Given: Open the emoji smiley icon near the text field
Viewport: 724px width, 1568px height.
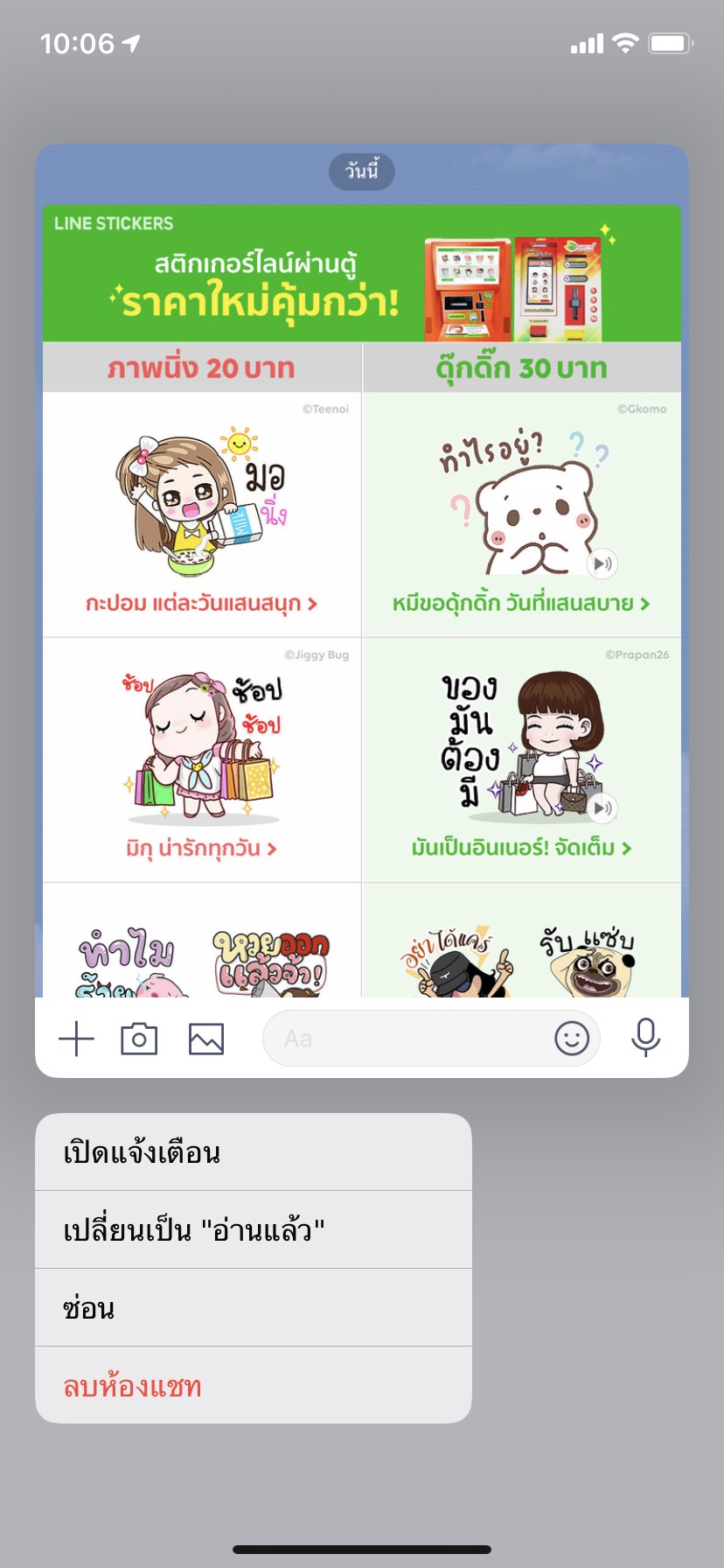Looking at the screenshot, I should pos(572,1039).
